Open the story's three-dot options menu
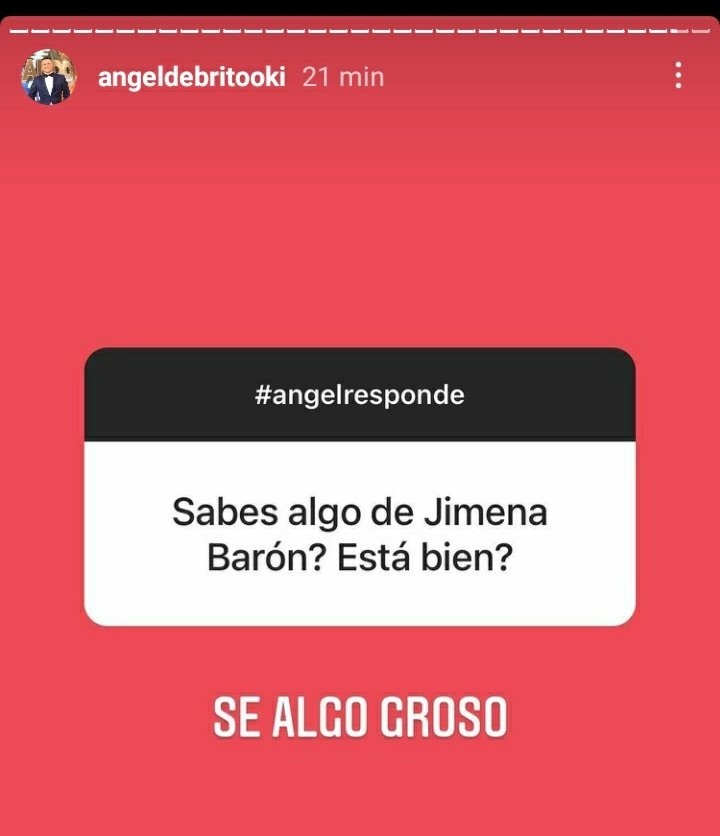 (679, 76)
